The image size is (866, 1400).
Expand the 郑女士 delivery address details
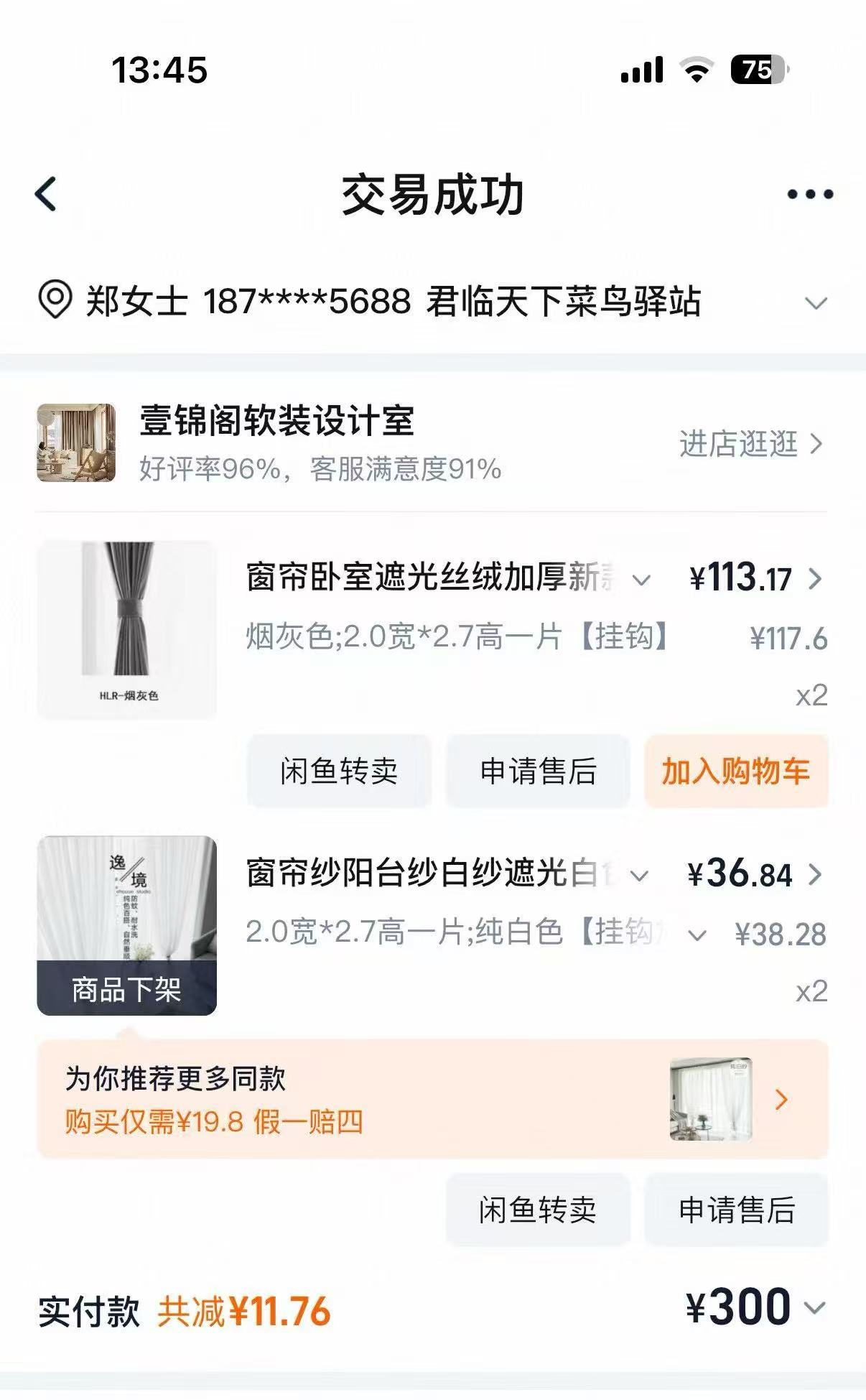pyautogui.click(x=815, y=302)
